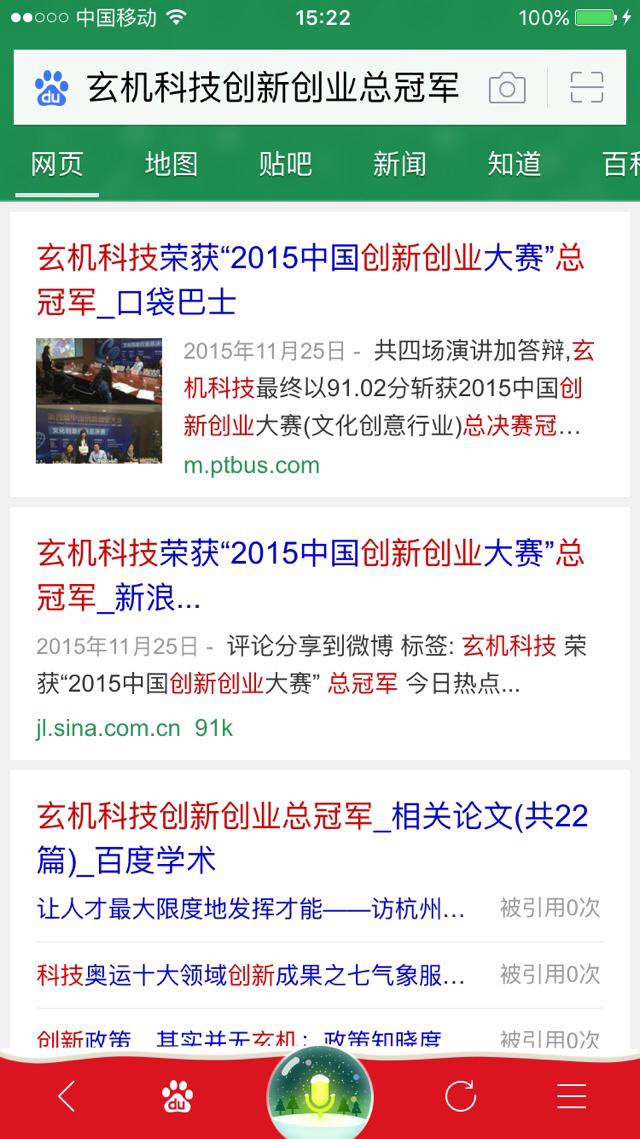Select the 网页 tab
The width and height of the screenshot is (640, 1139).
point(57,164)
